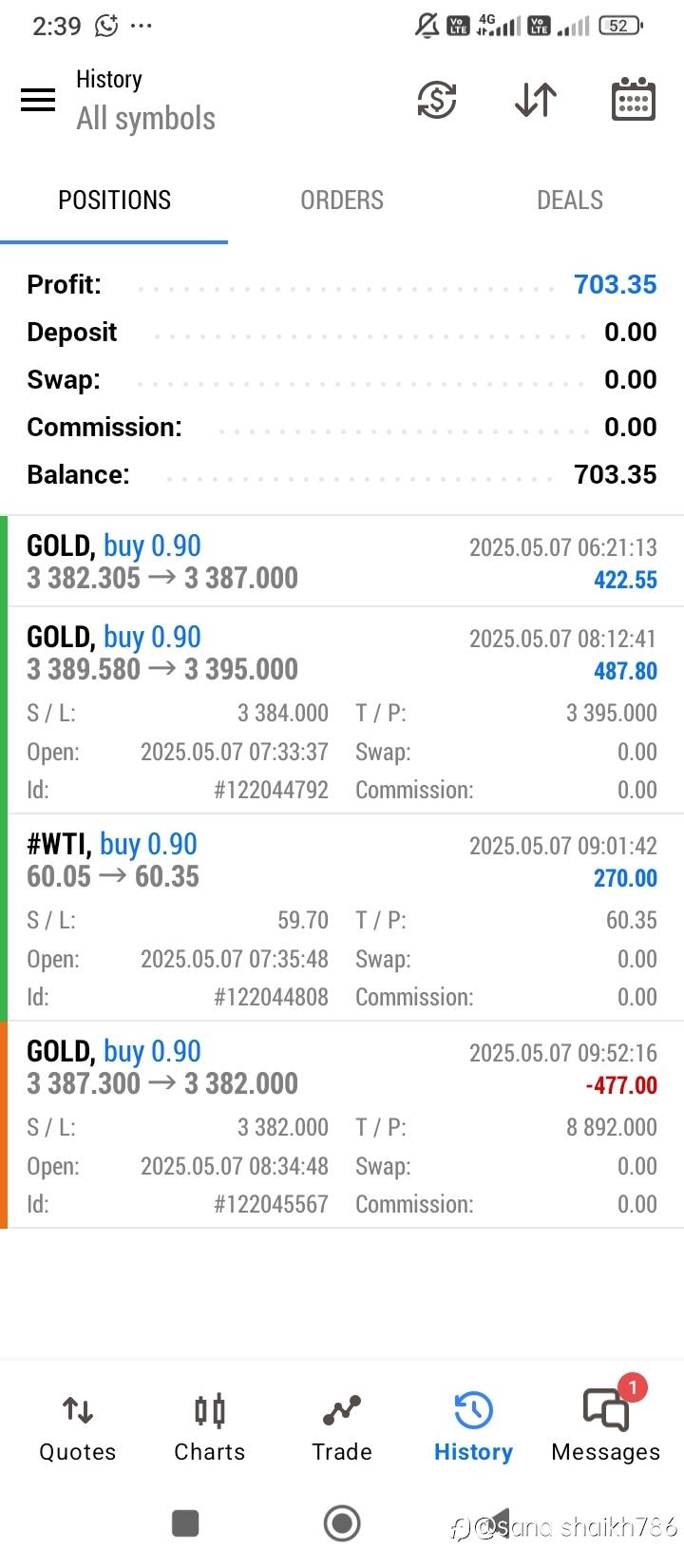Tap the system home button
This screenshot has height=1568, width=684.
pyautogui.click(x=342, y=1523)
